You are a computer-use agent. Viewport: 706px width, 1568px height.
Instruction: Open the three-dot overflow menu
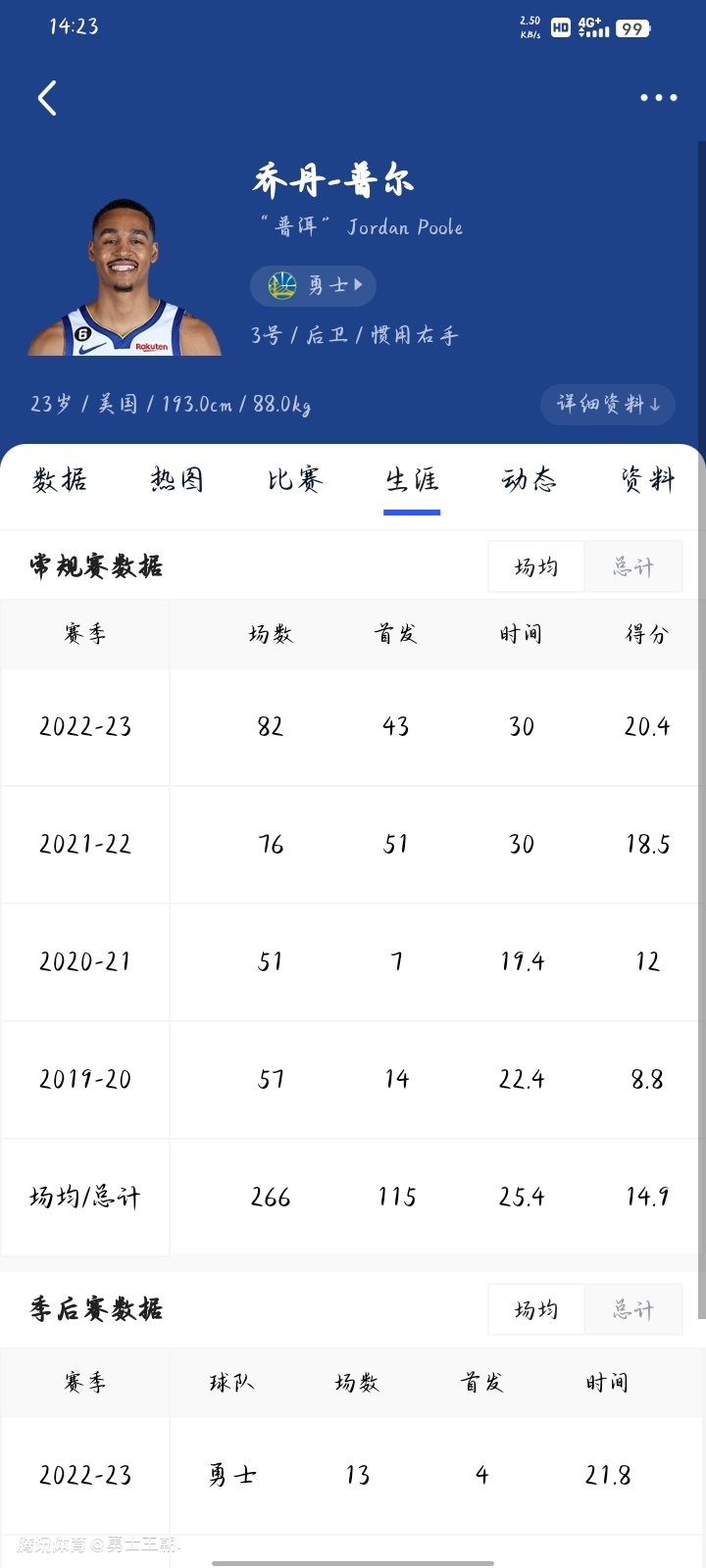658,98
